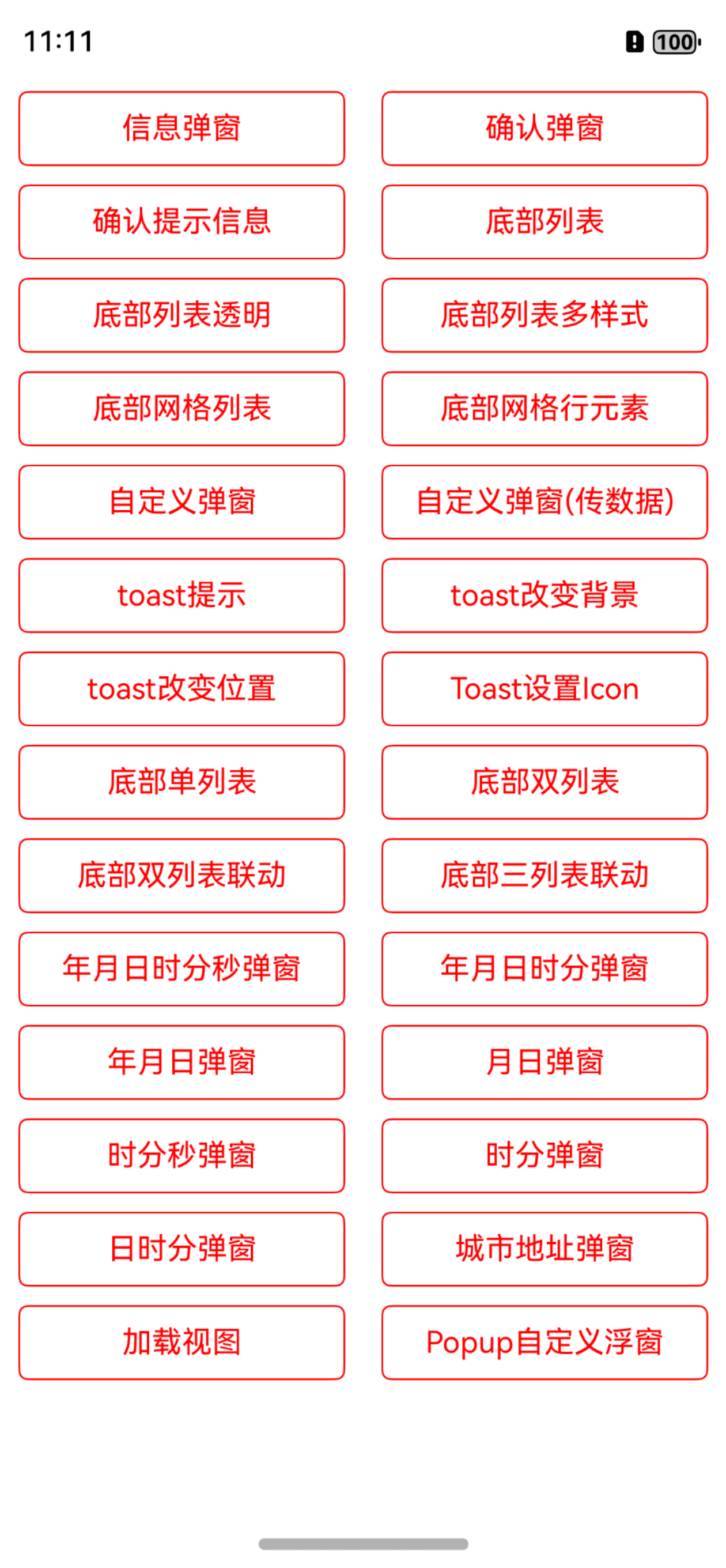Tap toast改变背景 button
This screenshot has height=1568, width=726.
[x=544, y=595]
